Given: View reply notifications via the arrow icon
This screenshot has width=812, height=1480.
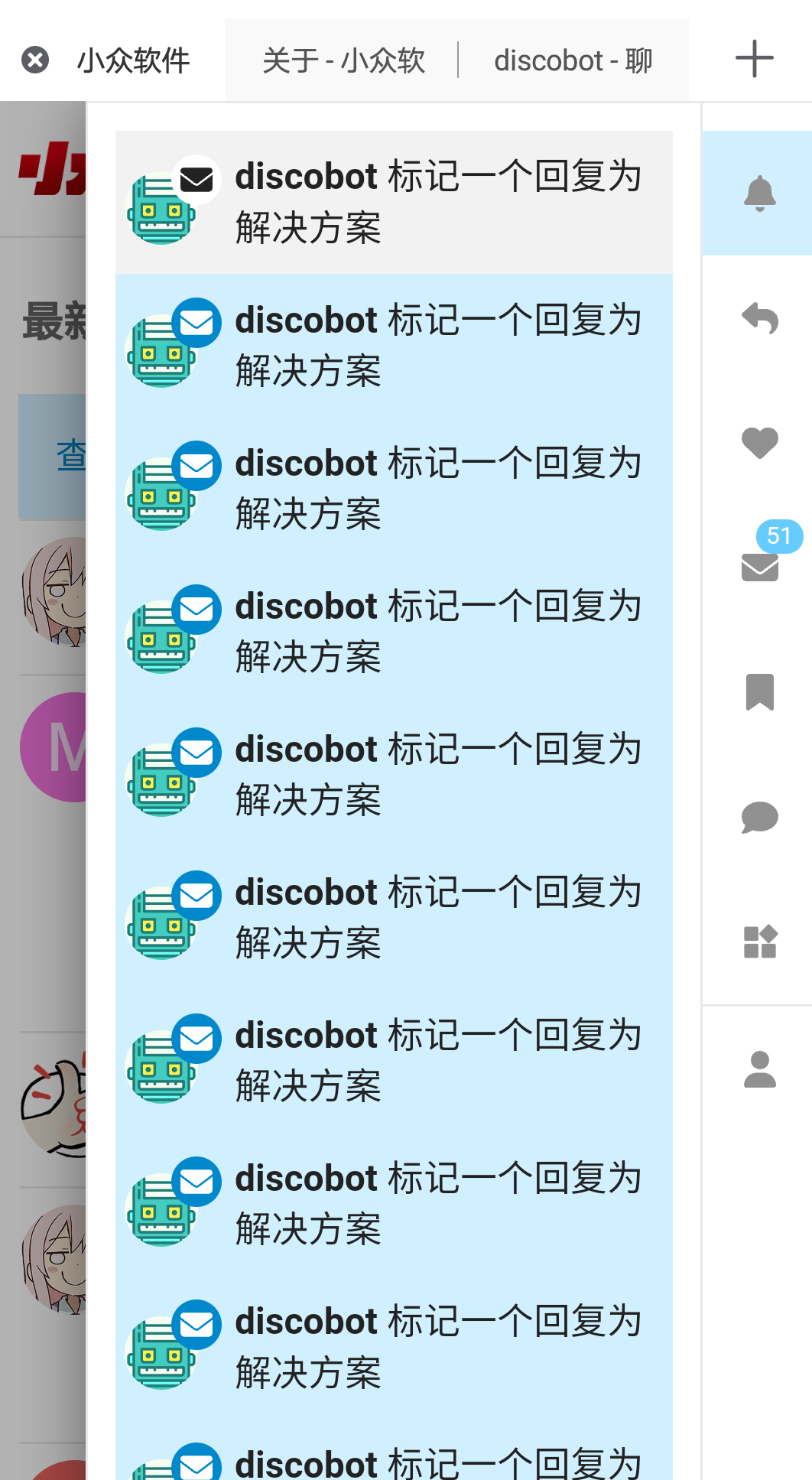Looking at the screenshot, I should (x=759, y=318).
